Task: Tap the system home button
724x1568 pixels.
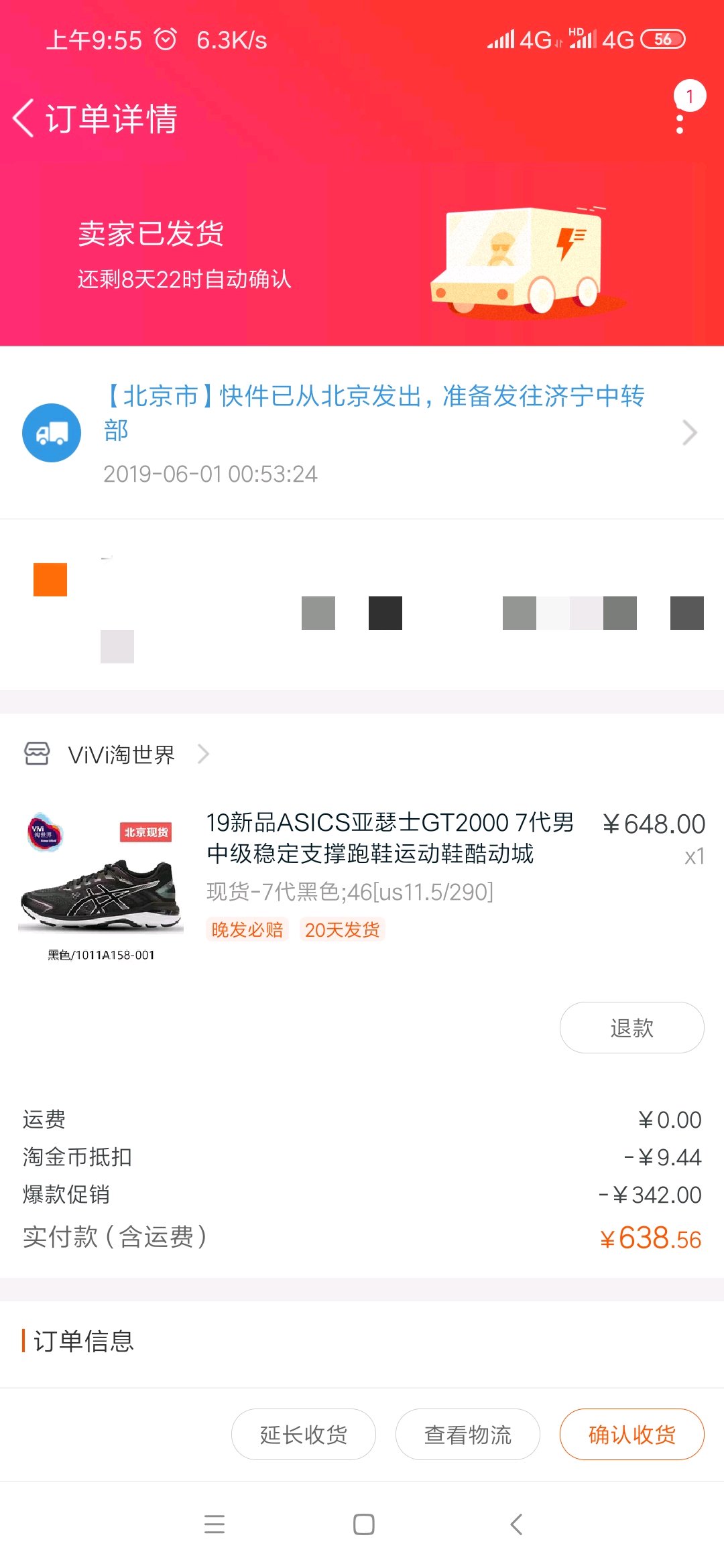Action: 363,1524
